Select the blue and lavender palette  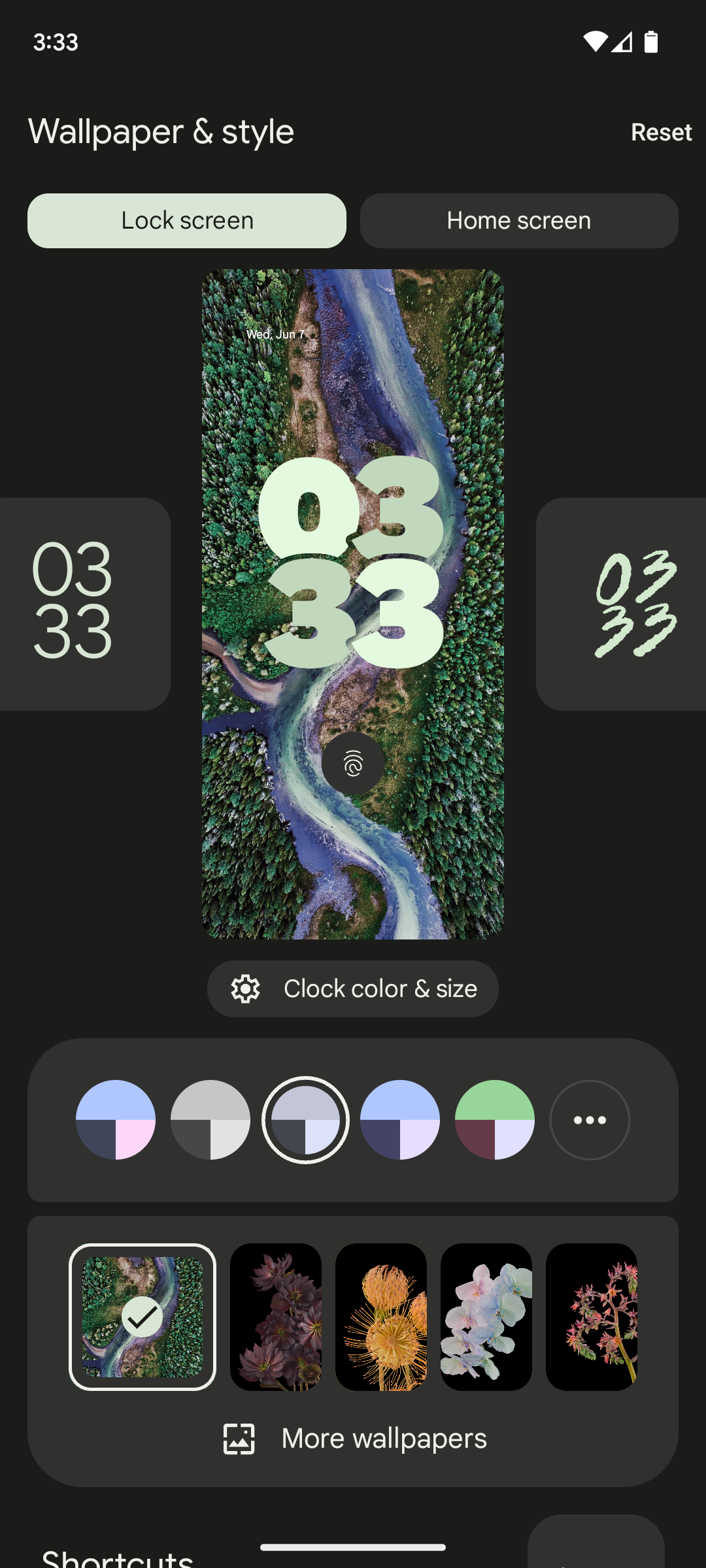tap(400, 1120)
